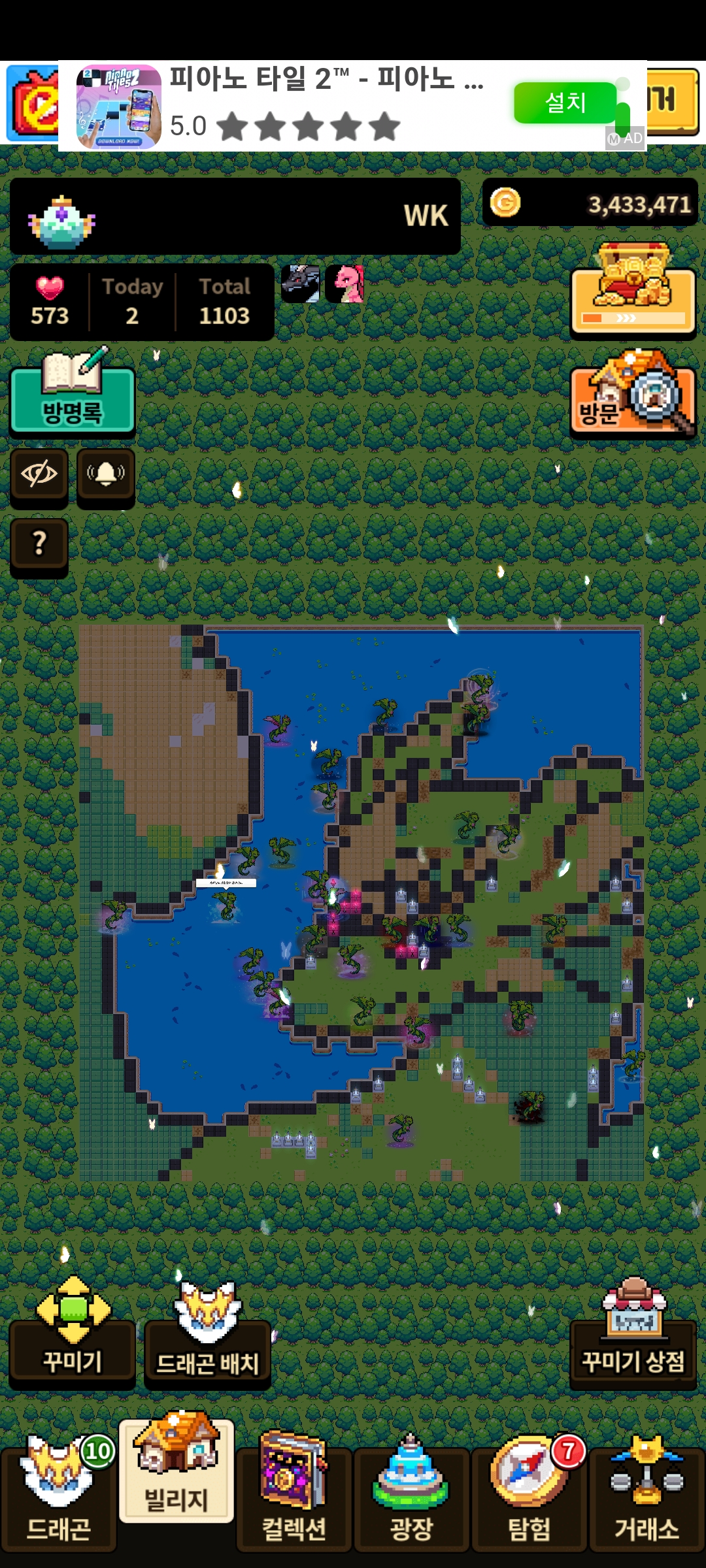Screen dimensions: 706x1568
Task: Switch to the 광장 tab
Action: coord(411,1497)
